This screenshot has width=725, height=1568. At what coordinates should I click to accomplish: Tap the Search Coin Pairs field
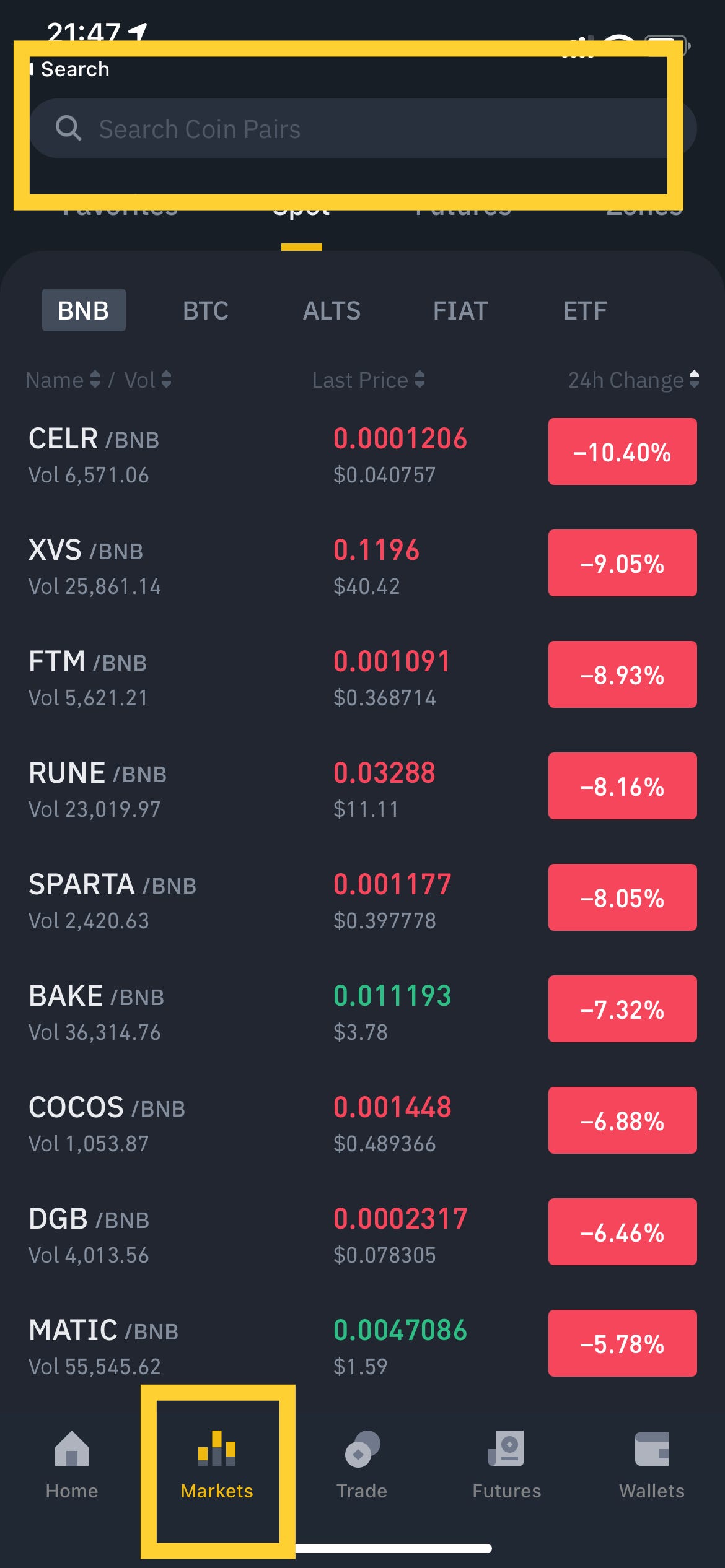coord(363,128)
